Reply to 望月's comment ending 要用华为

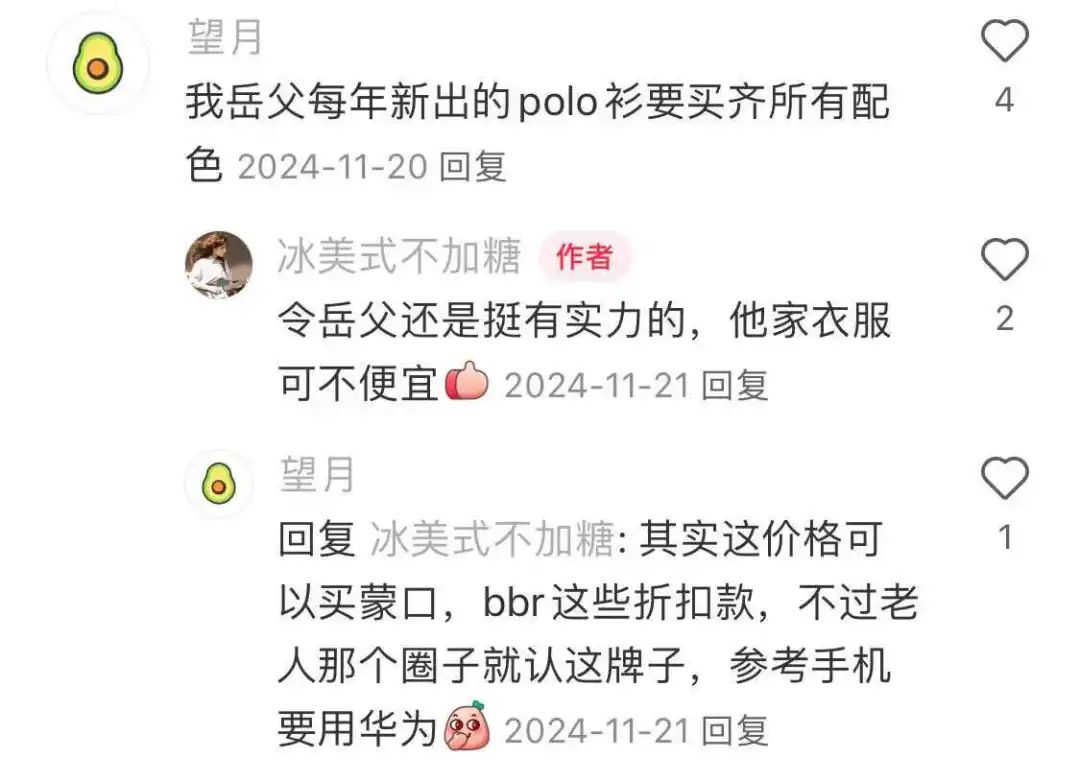(734, 731)
